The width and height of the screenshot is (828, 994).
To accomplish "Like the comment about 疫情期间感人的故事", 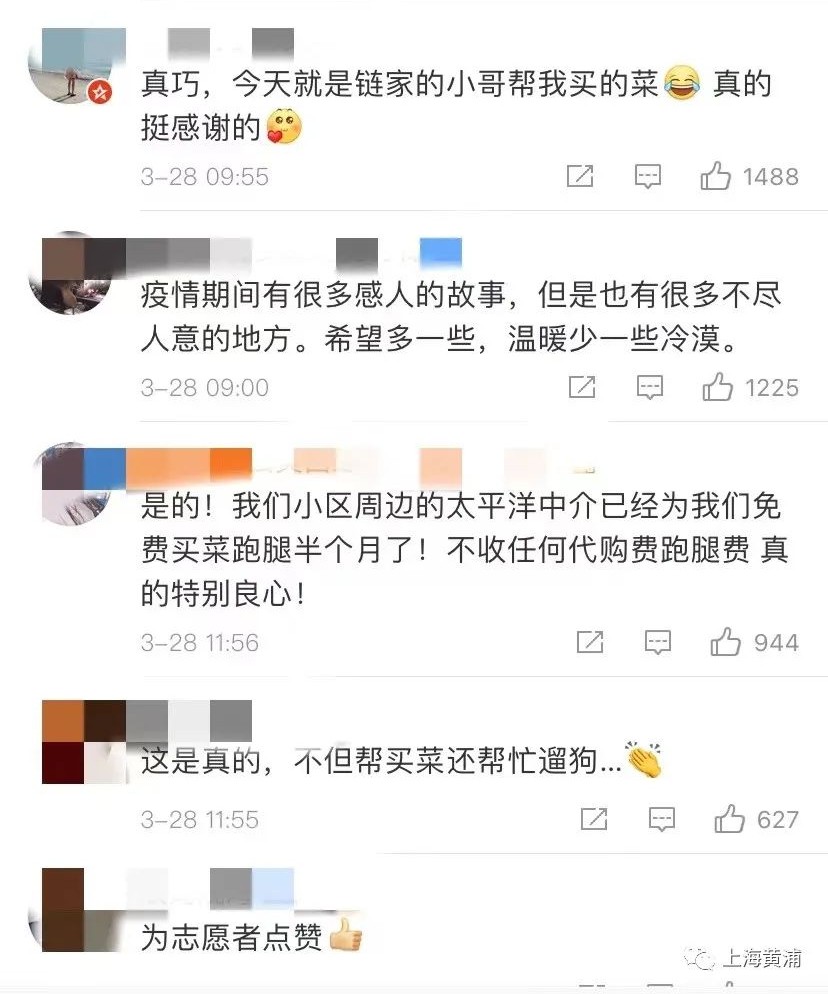I will (718, 387).
